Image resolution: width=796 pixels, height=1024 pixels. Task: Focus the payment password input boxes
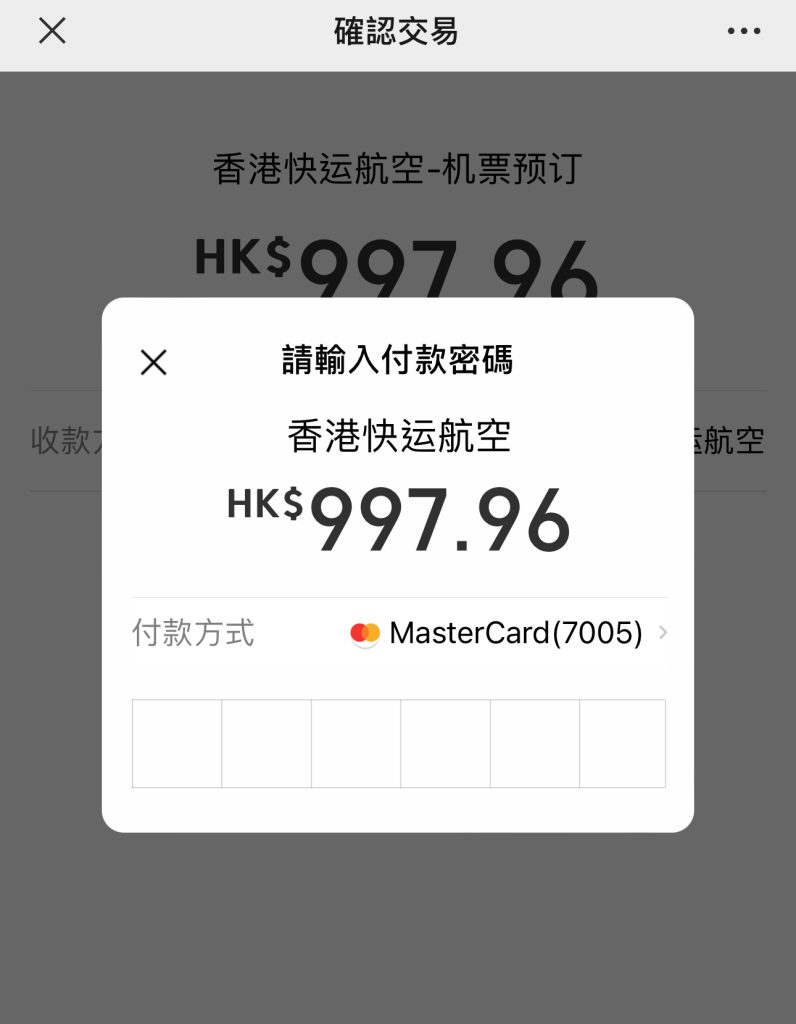(398, 743)
